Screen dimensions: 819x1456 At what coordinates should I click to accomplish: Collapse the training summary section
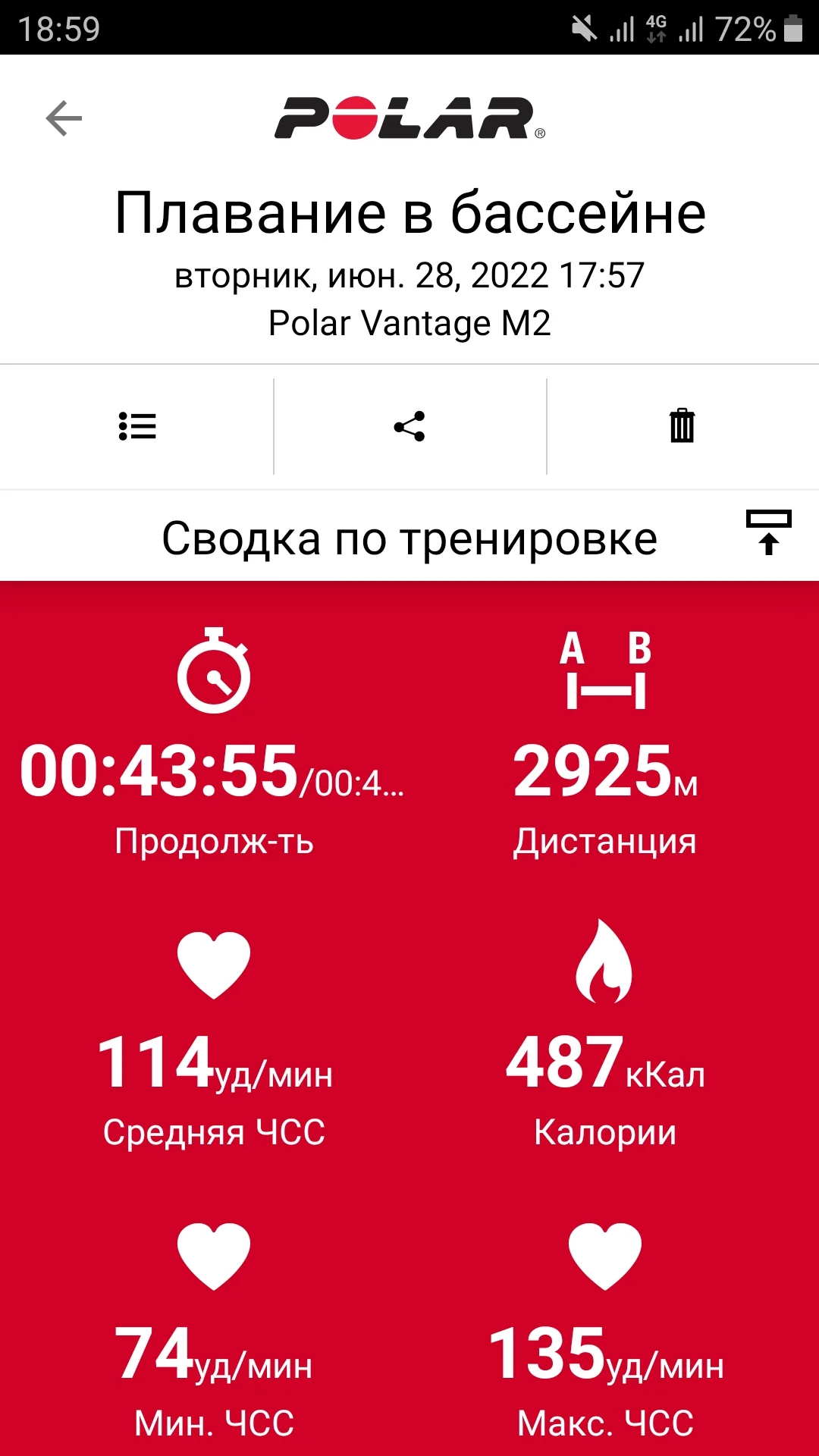click(768, 532)
